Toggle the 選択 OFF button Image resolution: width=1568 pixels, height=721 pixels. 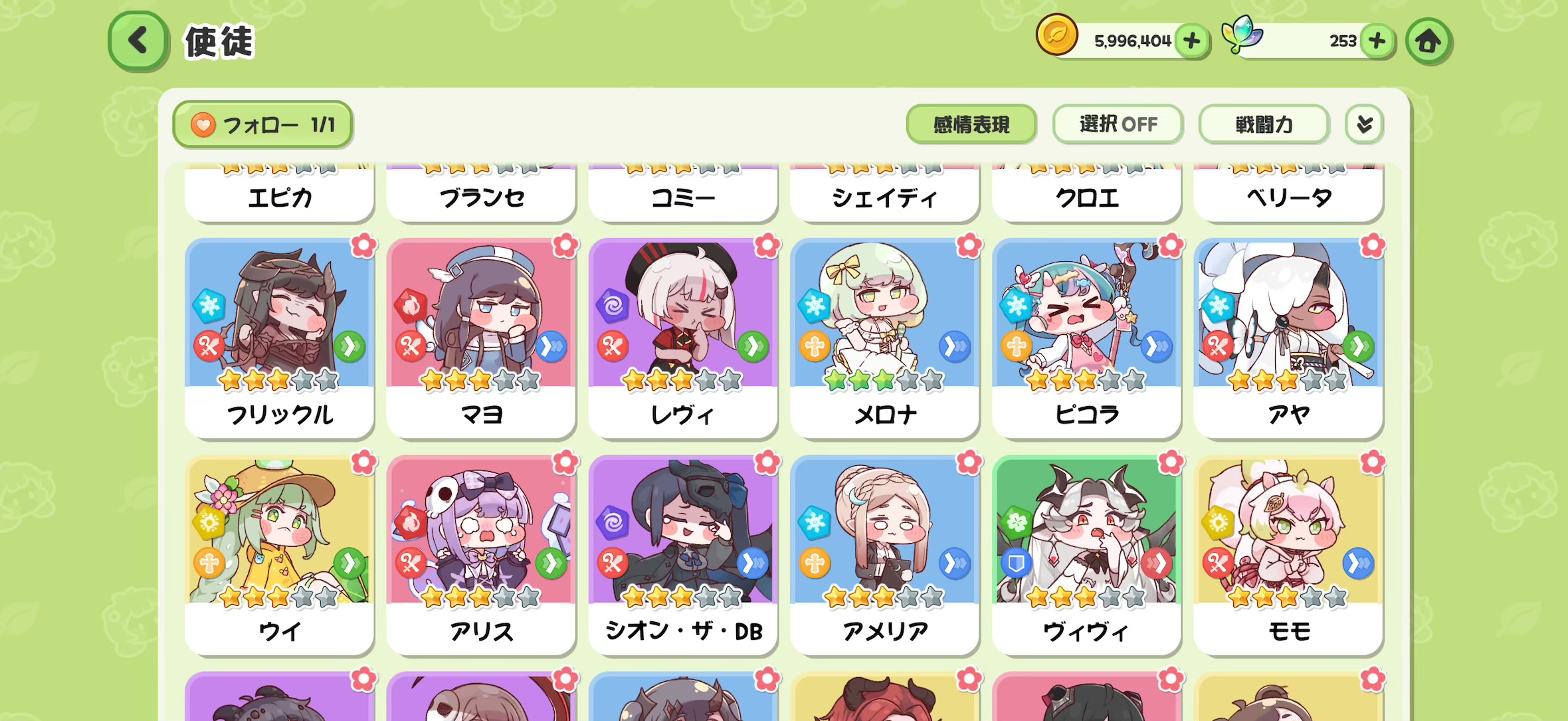[x=1118, y=124]
